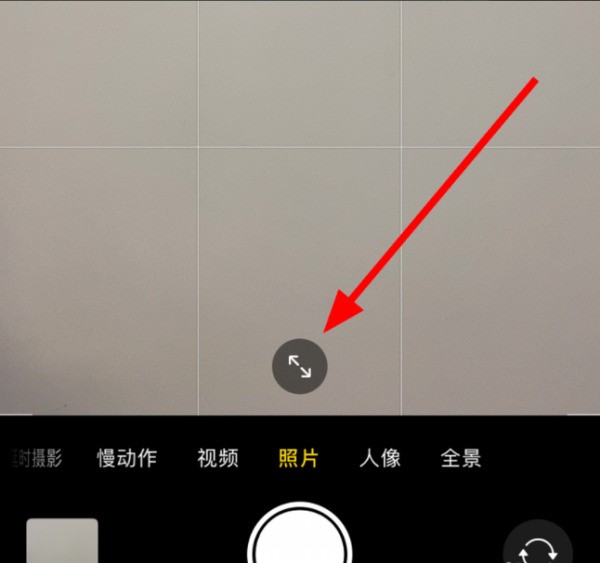Switch to 视频 mode
The image size is (600, 563).
click(x=218, y=459)
